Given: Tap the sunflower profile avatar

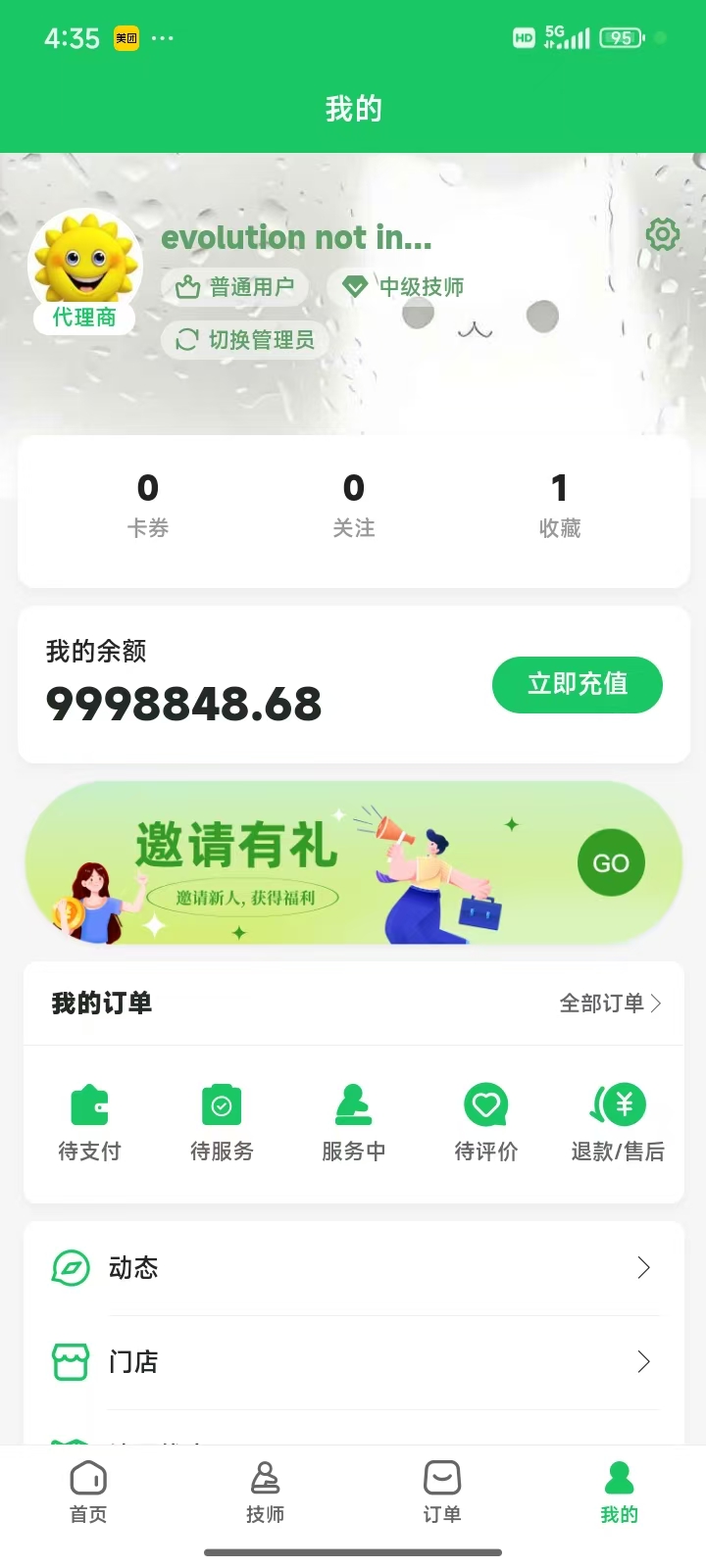Looking at the screenshot, I should tap(84, 263).
